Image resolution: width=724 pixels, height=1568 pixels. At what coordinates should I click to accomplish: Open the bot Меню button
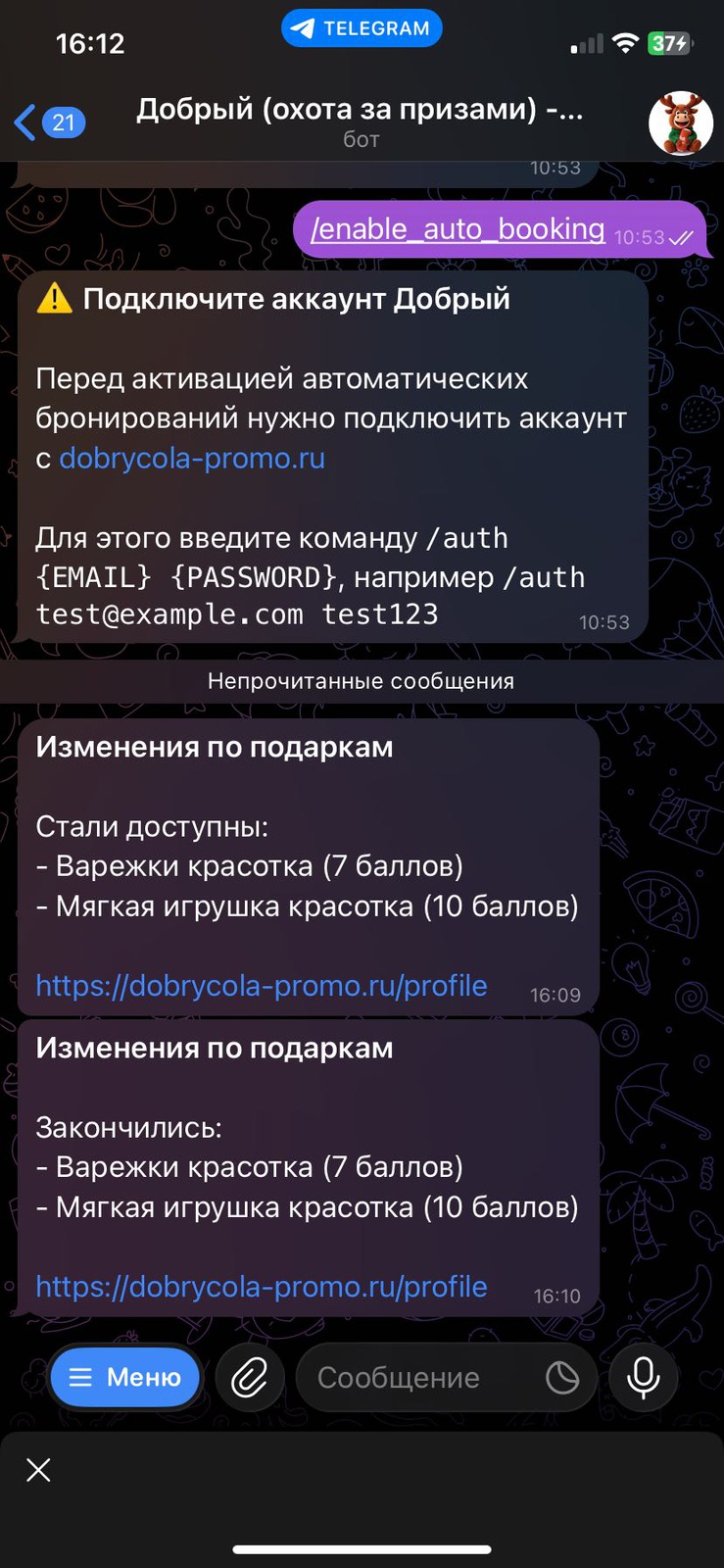coord(124,1377)
